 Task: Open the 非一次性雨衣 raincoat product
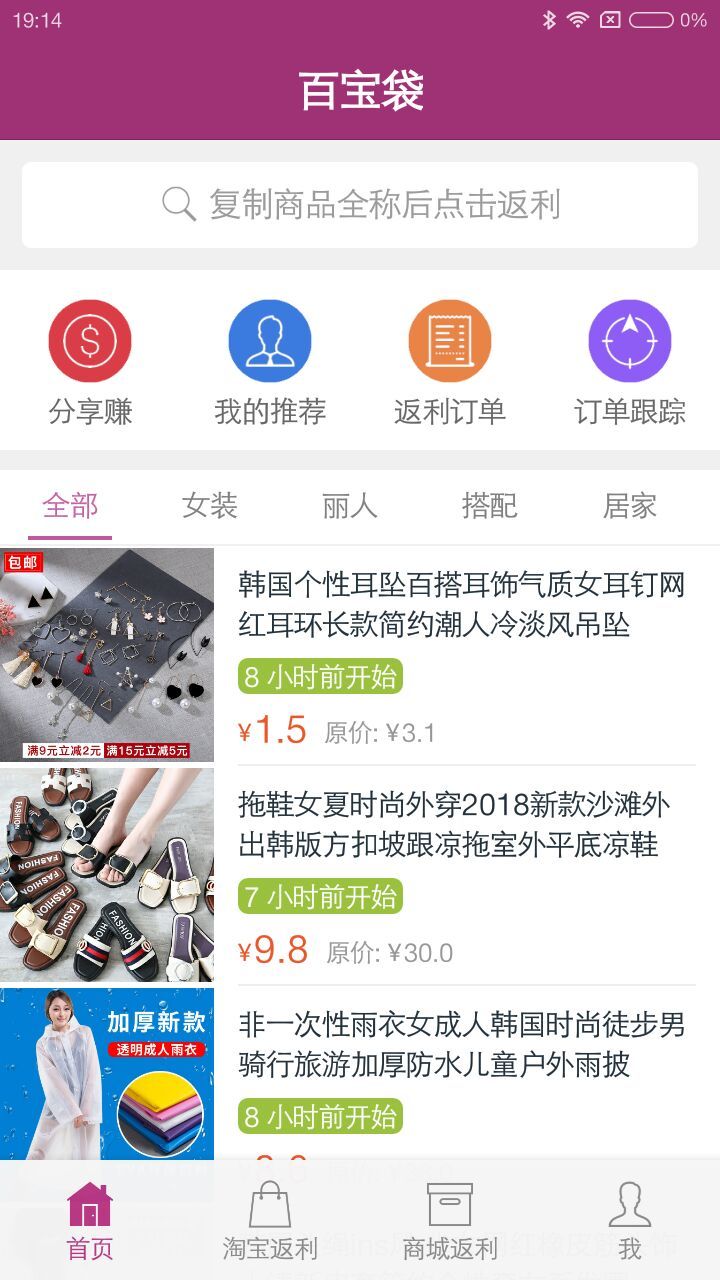pos(460,1045)
